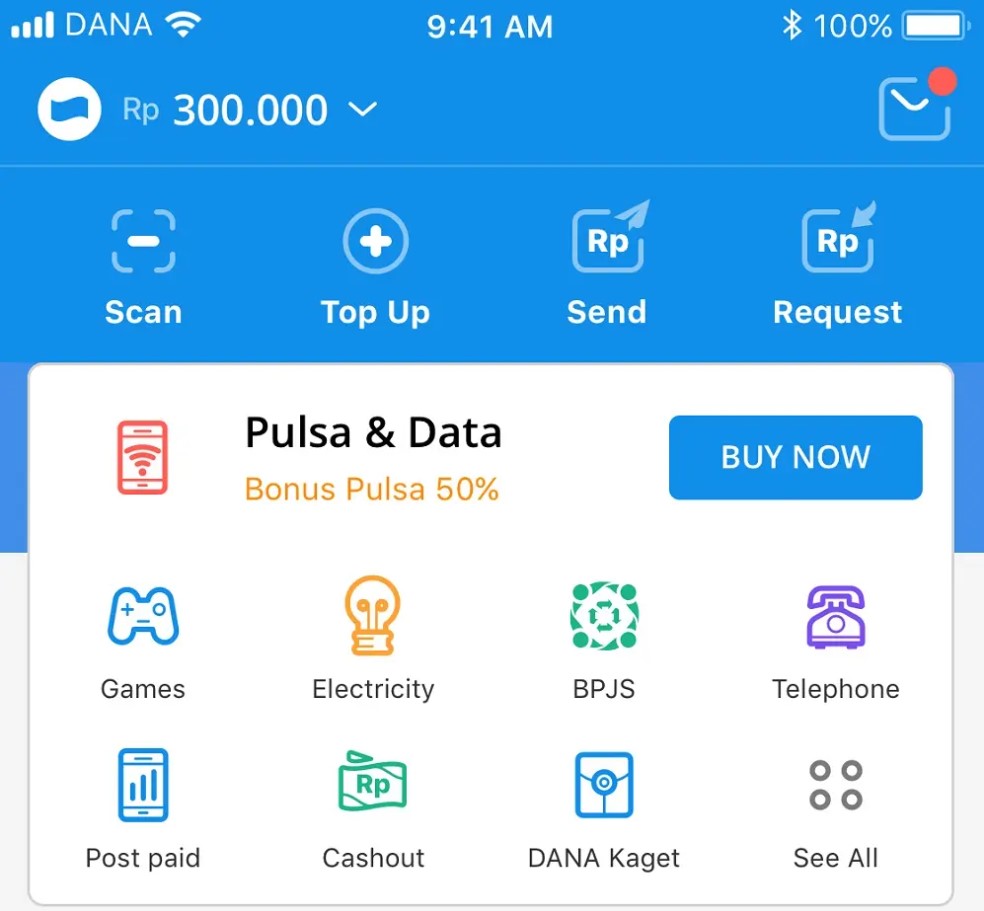Open BPJS payment

(604, 641)
